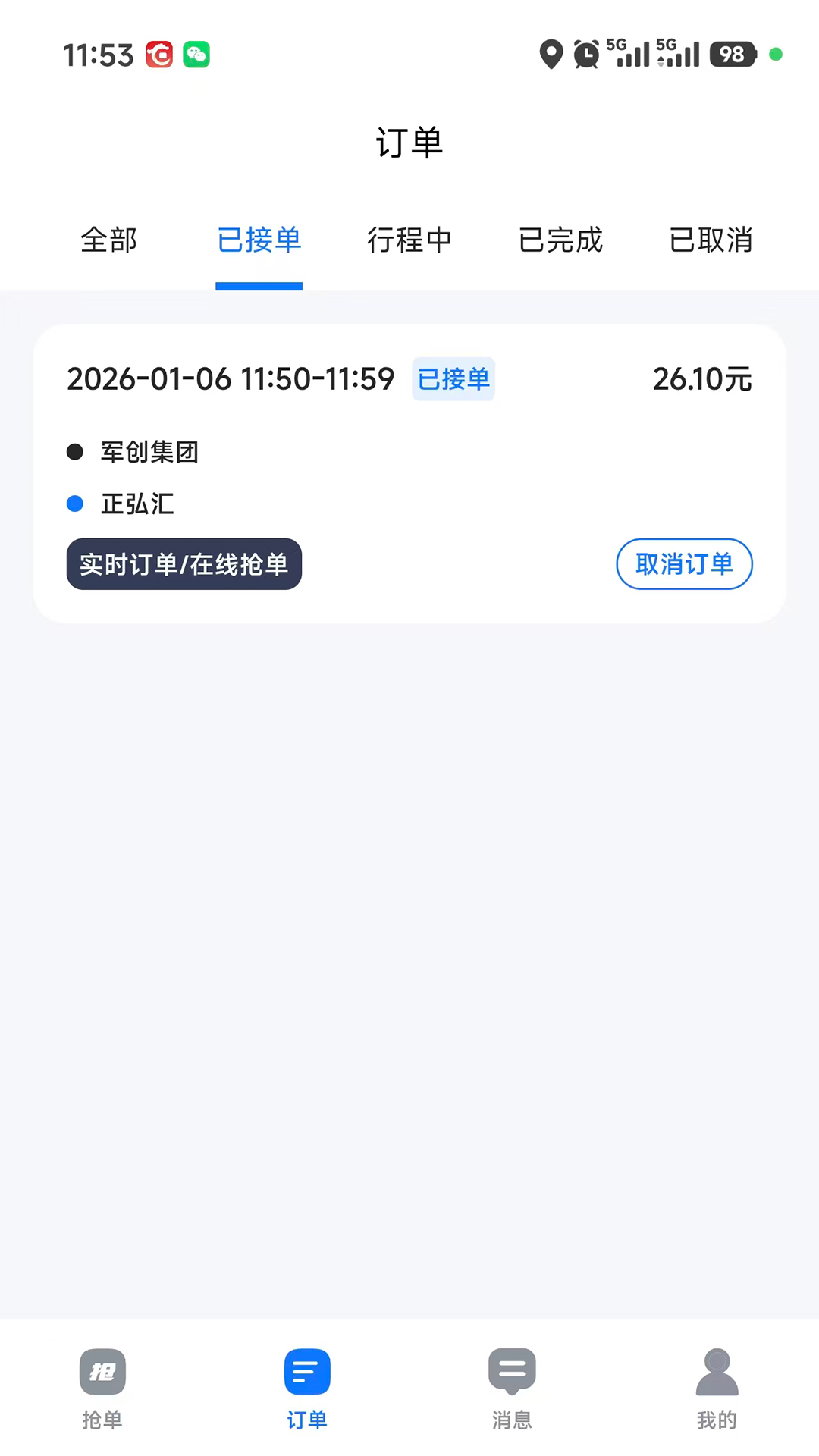
Task: Click the 已接单 status badge on the order
Action: coord(453,378)
